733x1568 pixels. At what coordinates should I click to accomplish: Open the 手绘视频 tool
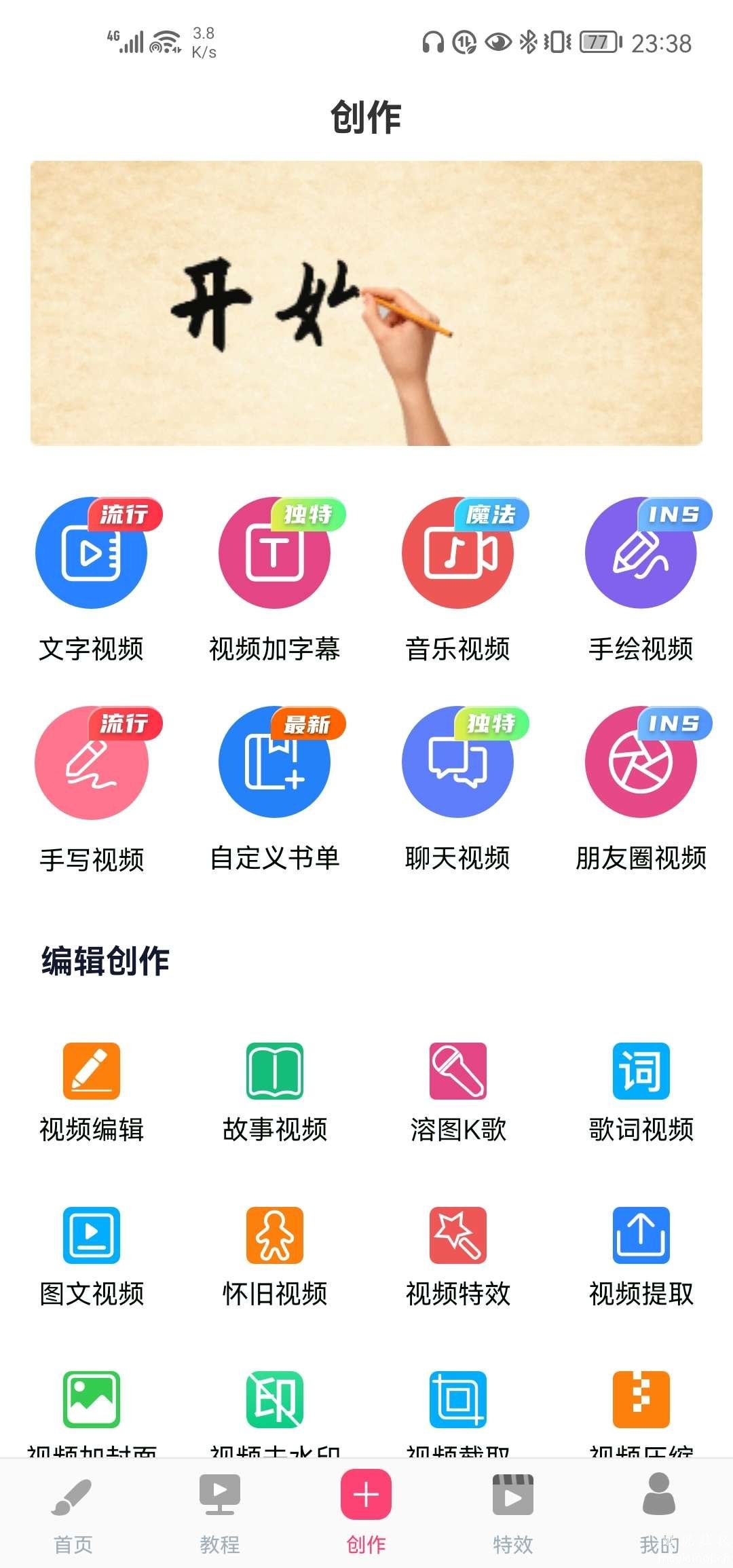(641, 554)
